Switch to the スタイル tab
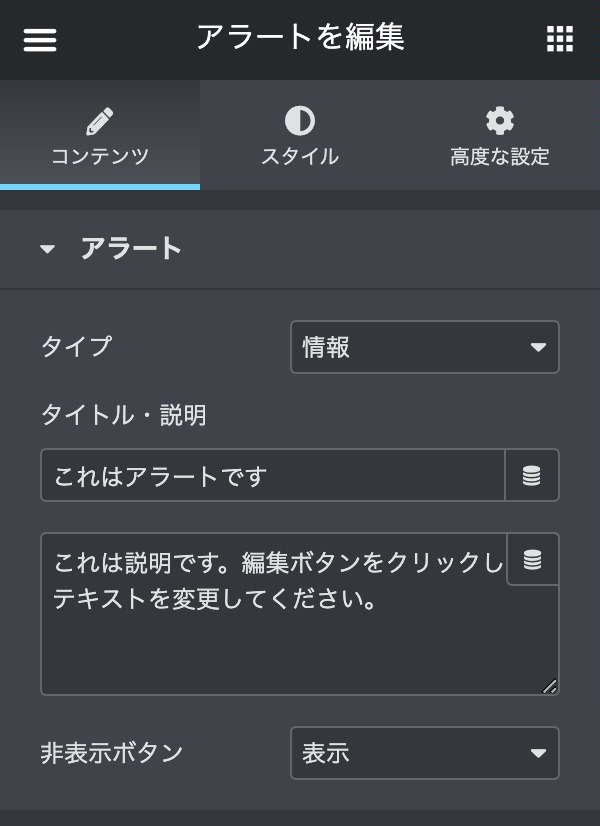Viewport: 600px width, 826px height. (x=300, y=136)
